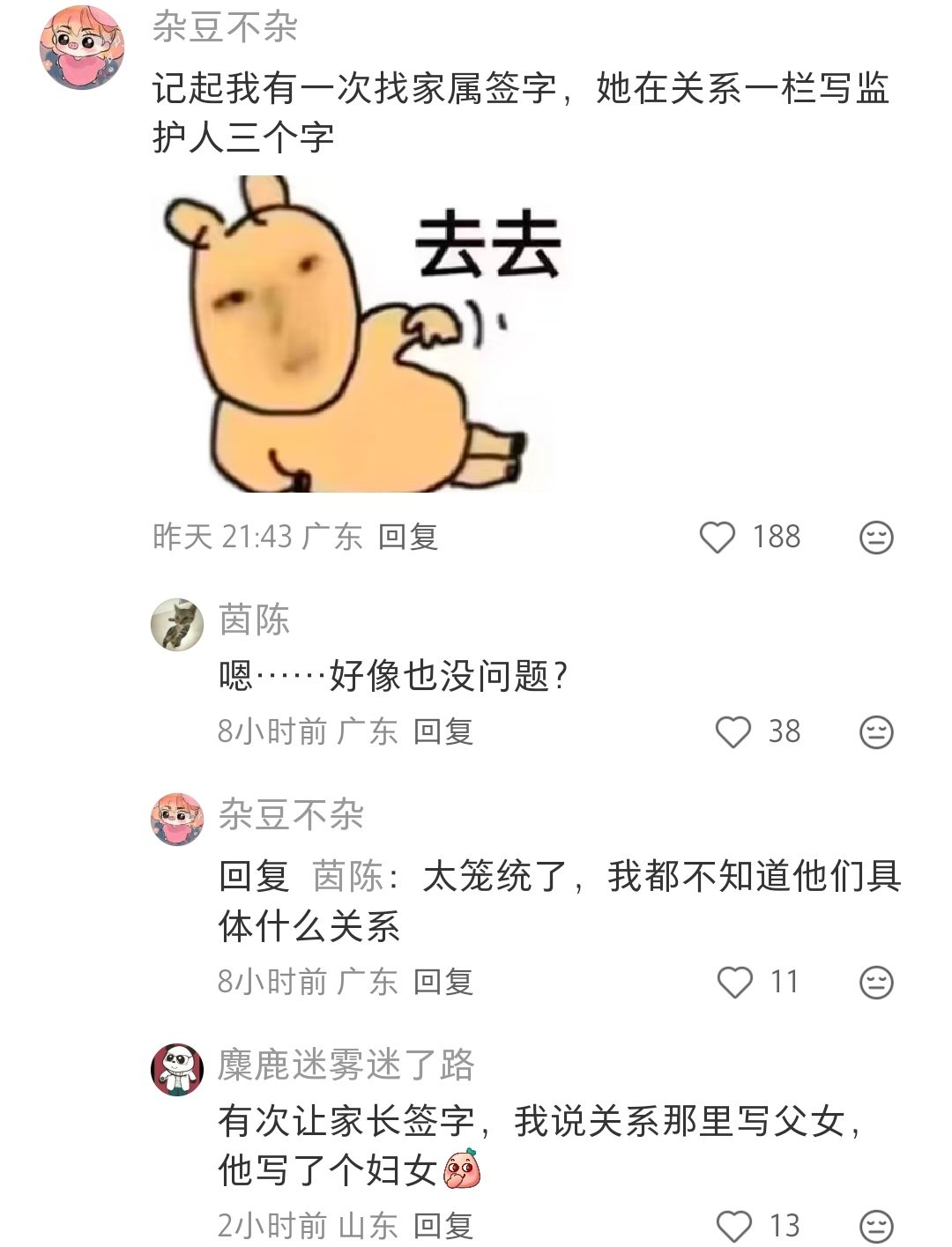Dislike the reply with 11 likes
The image size is (952, 1247).
(875, 982)
